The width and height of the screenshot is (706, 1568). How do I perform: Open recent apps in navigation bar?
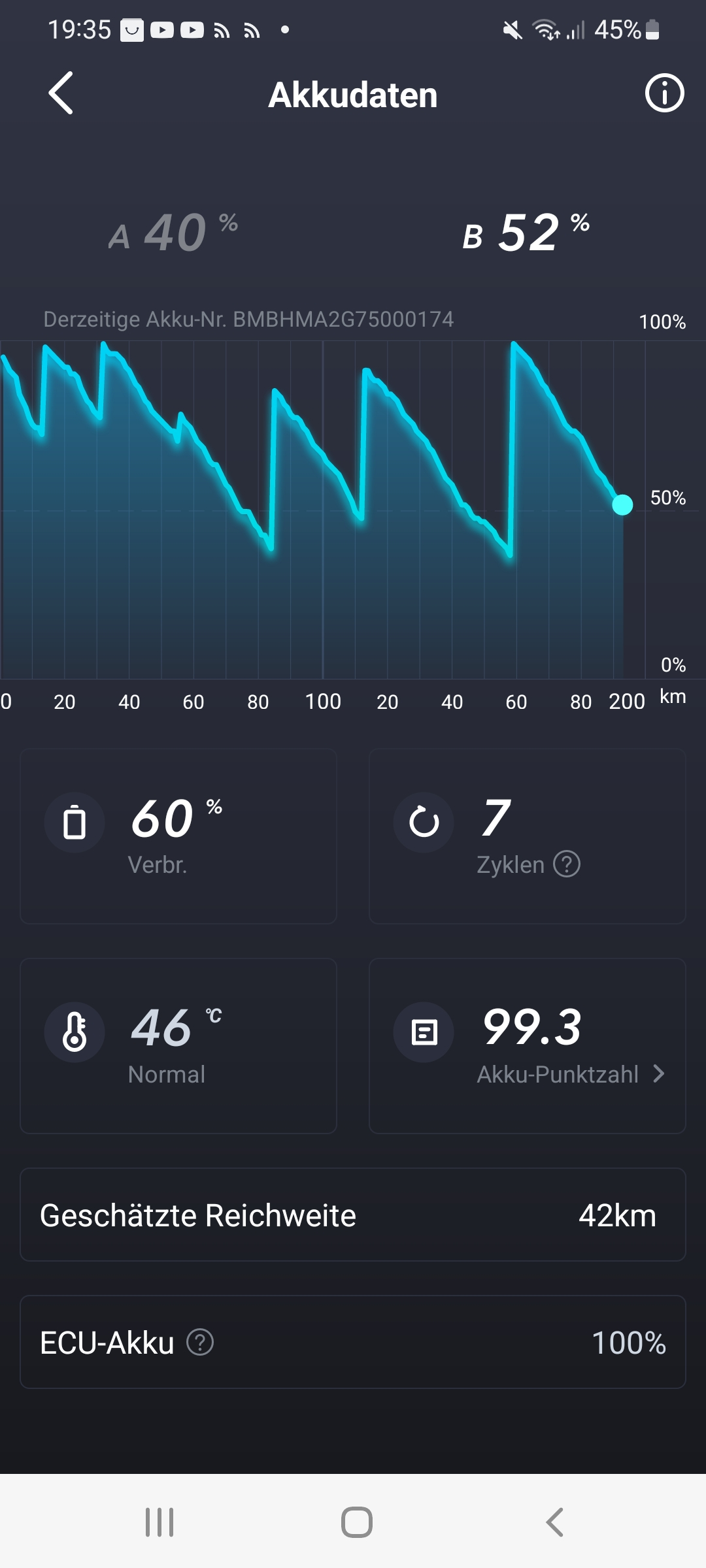click(x=159, y=1522)
